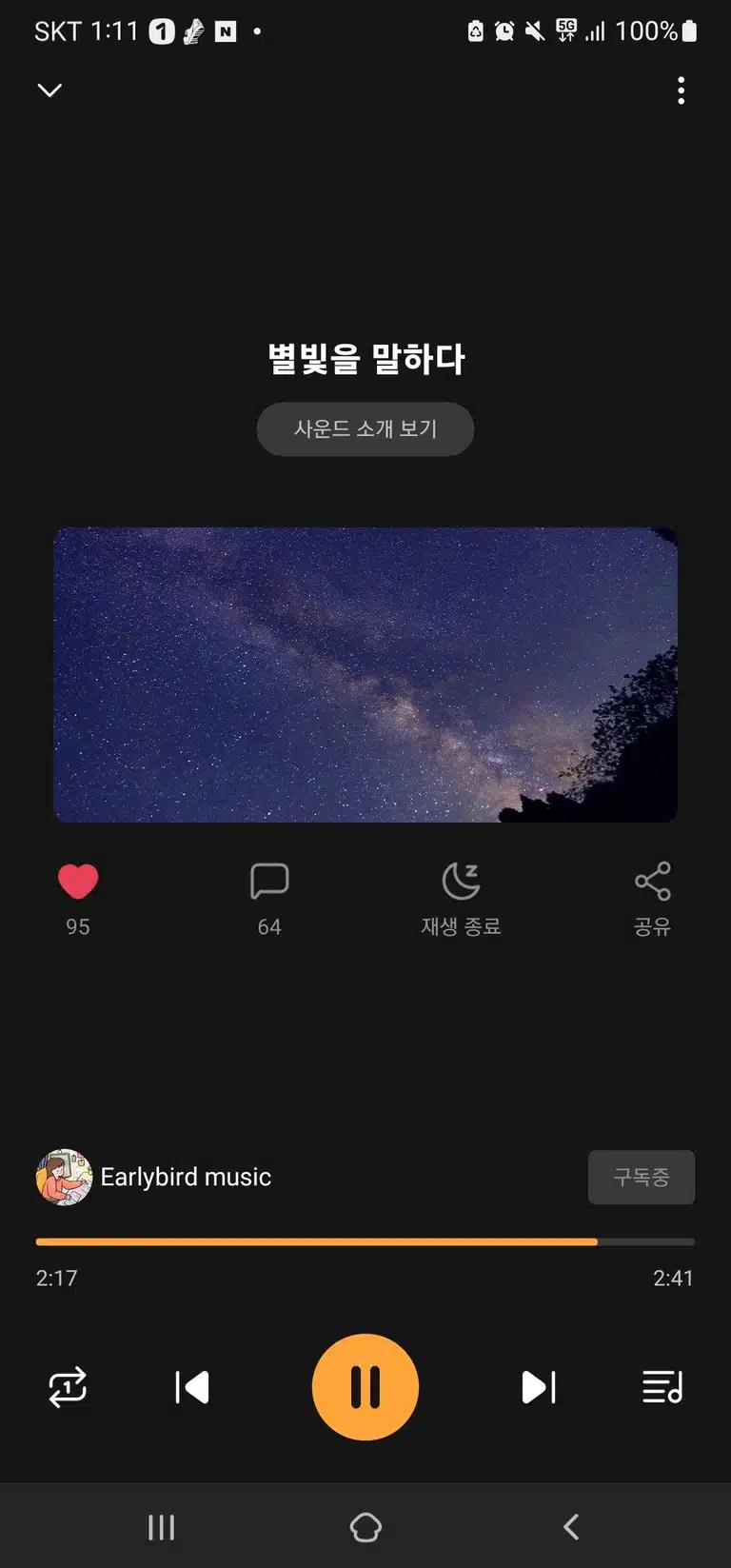Tap the starry night sky cover image

click(365, 675)
